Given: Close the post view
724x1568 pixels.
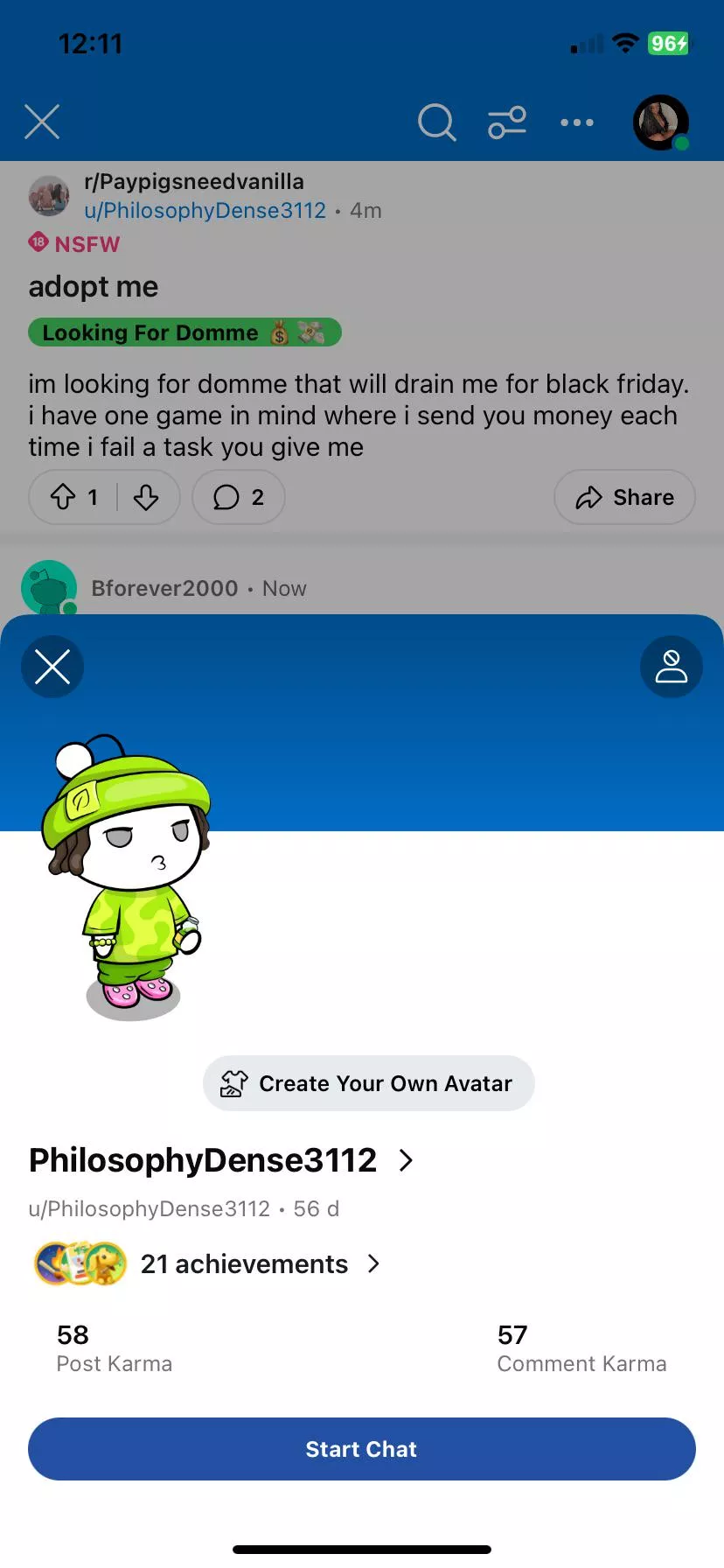Looking at the screenshot, I should 42,122.
